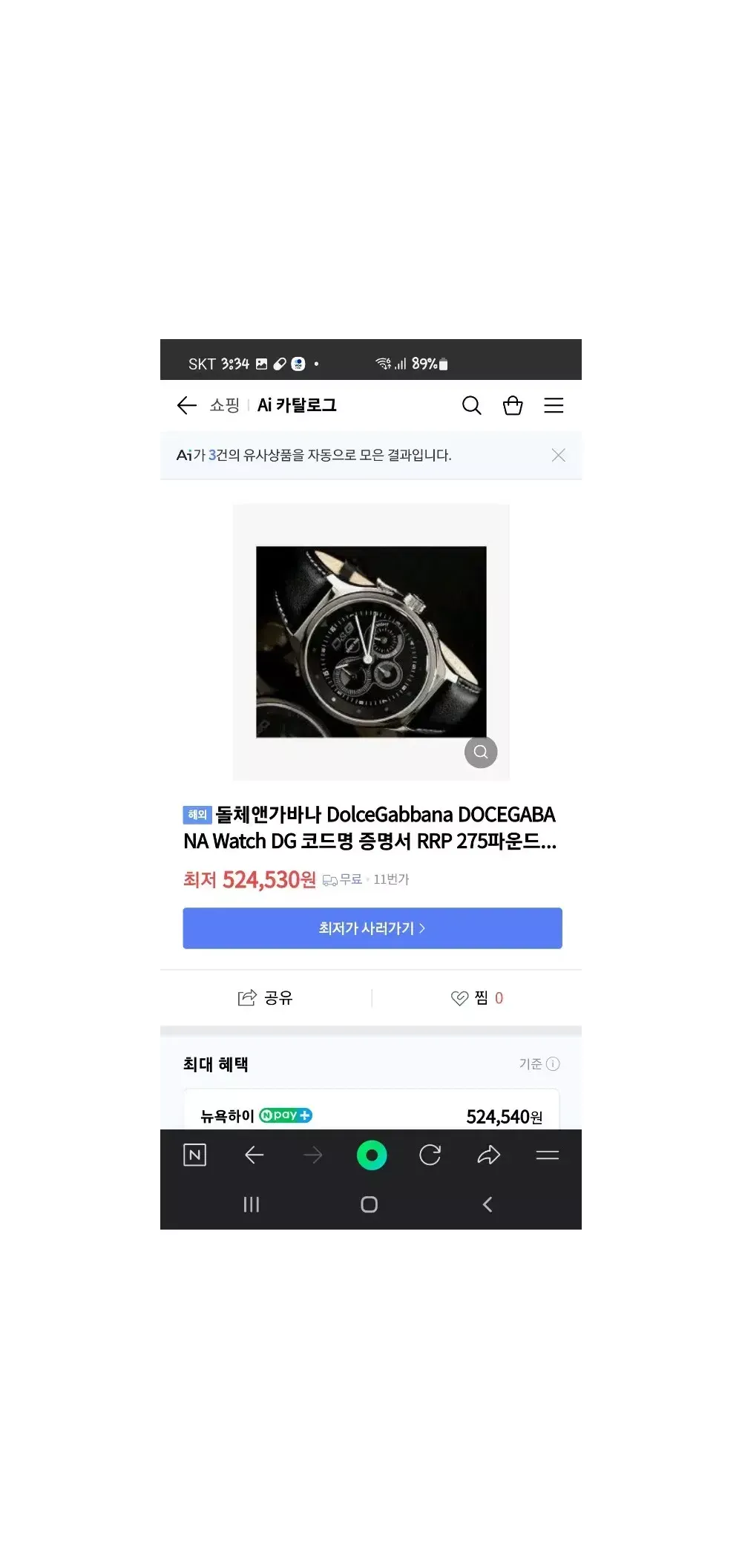
Task: Reload the current page
Action: point(430,1155)
